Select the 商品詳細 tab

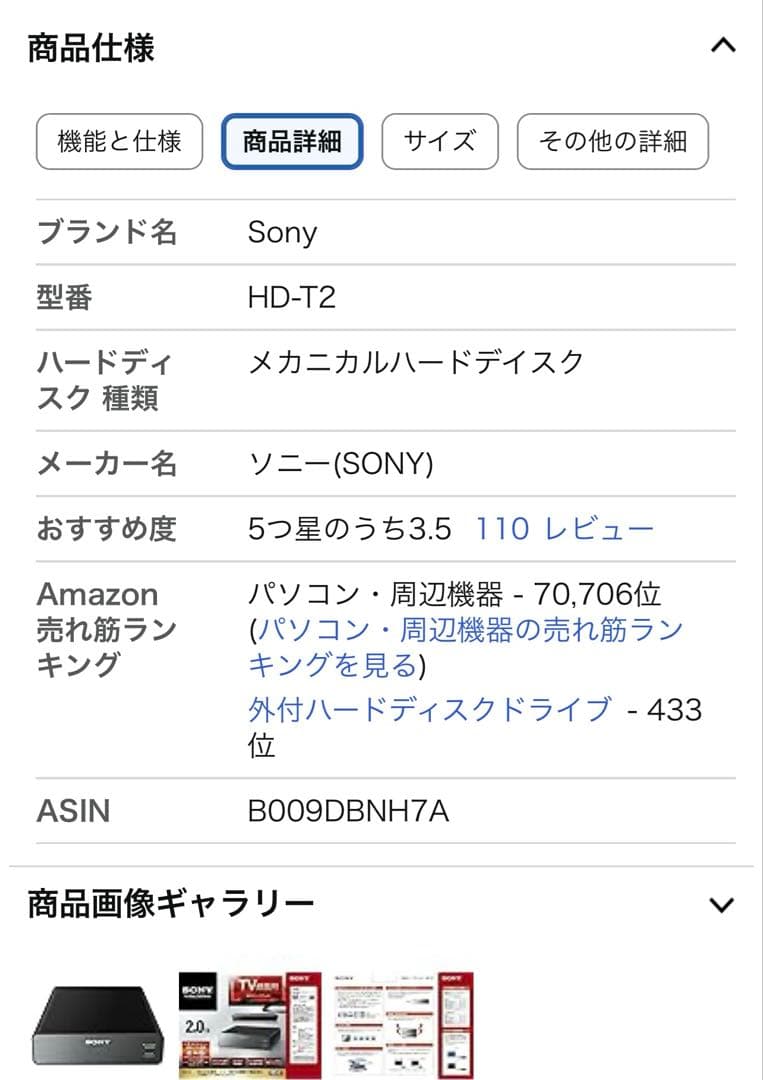pos(291,142)
